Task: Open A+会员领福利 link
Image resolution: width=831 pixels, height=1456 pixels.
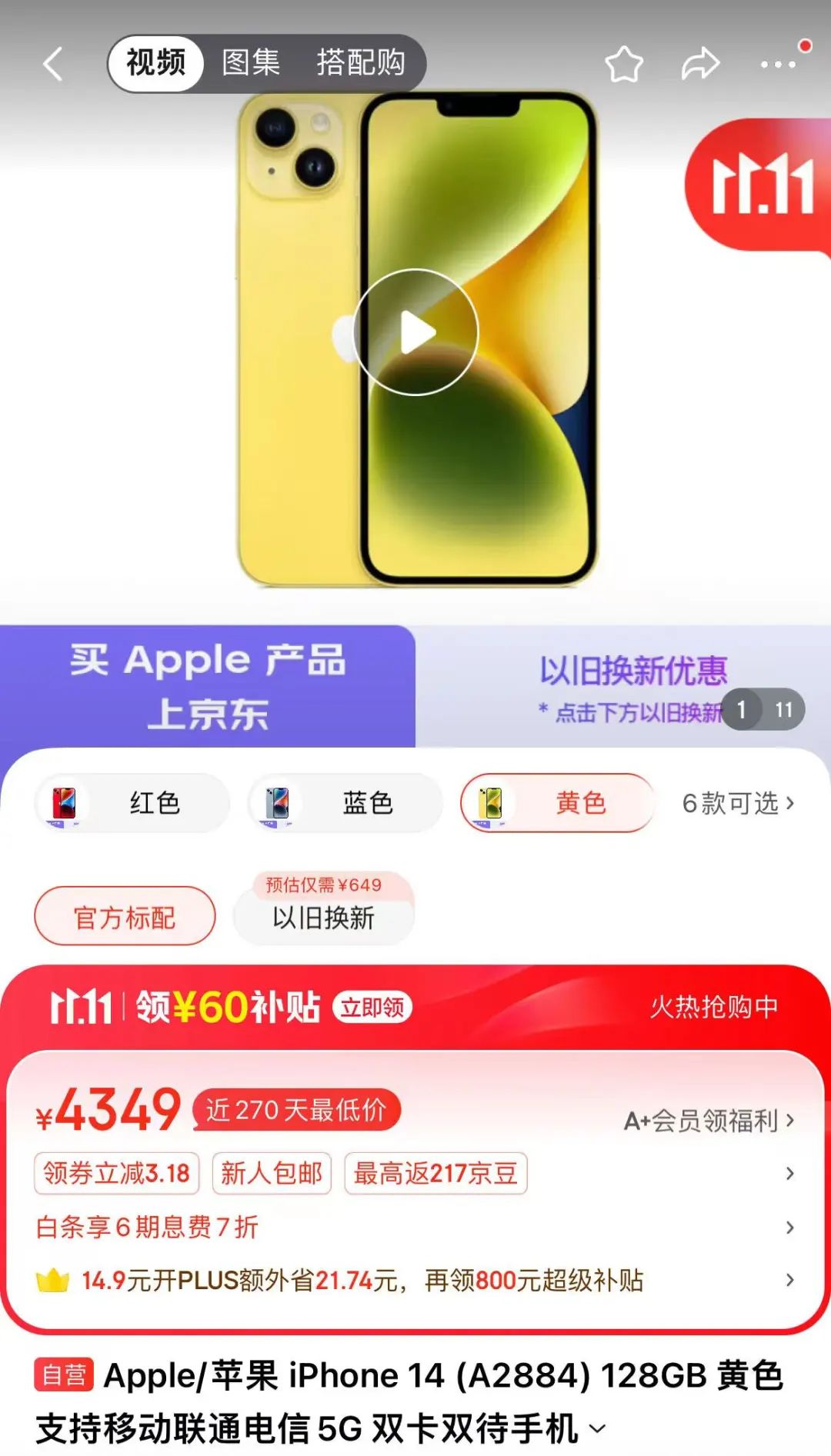Action: (x=709, y=1121)
